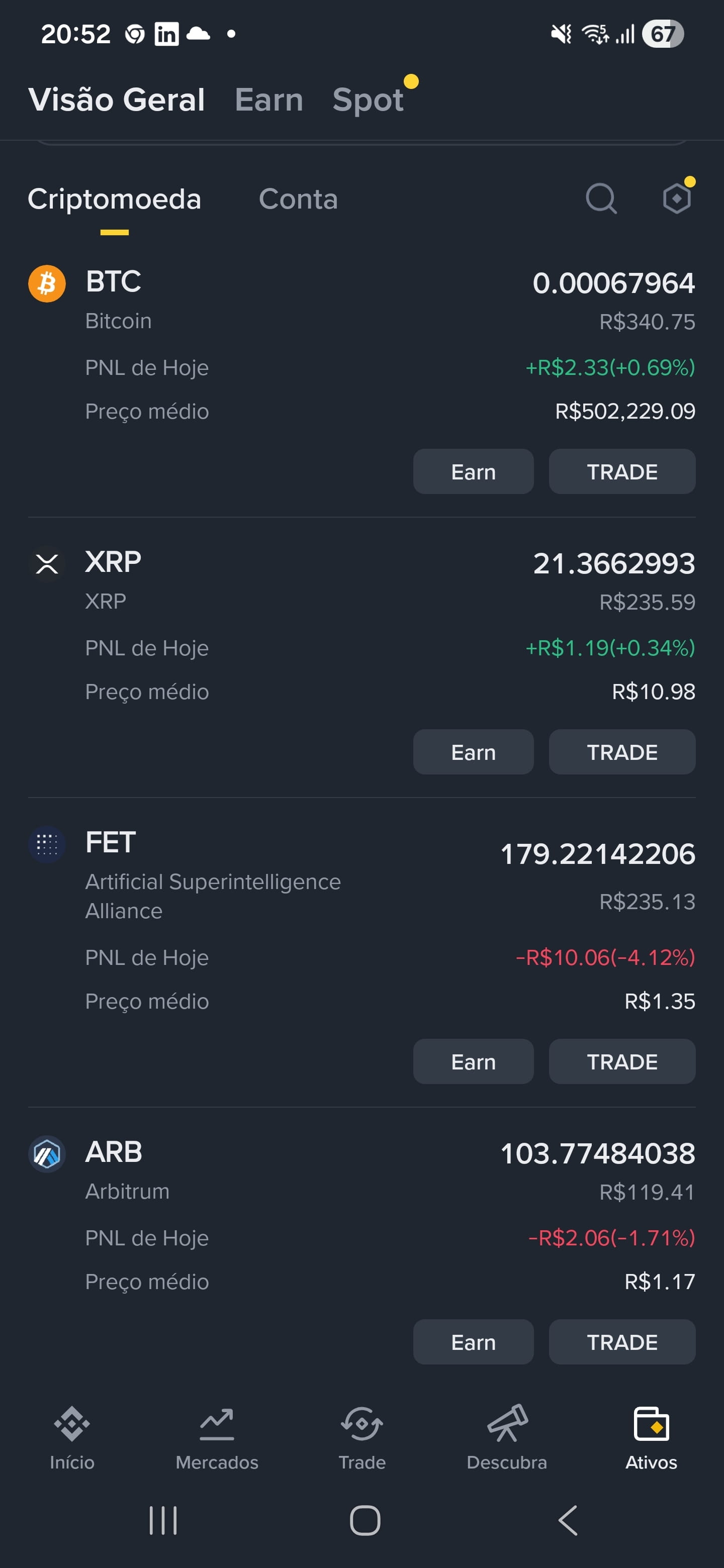The width and height of the screenshot is (724, 1568).
Task: Switch to the Earn top tab
Action: [x=269, y=99]
